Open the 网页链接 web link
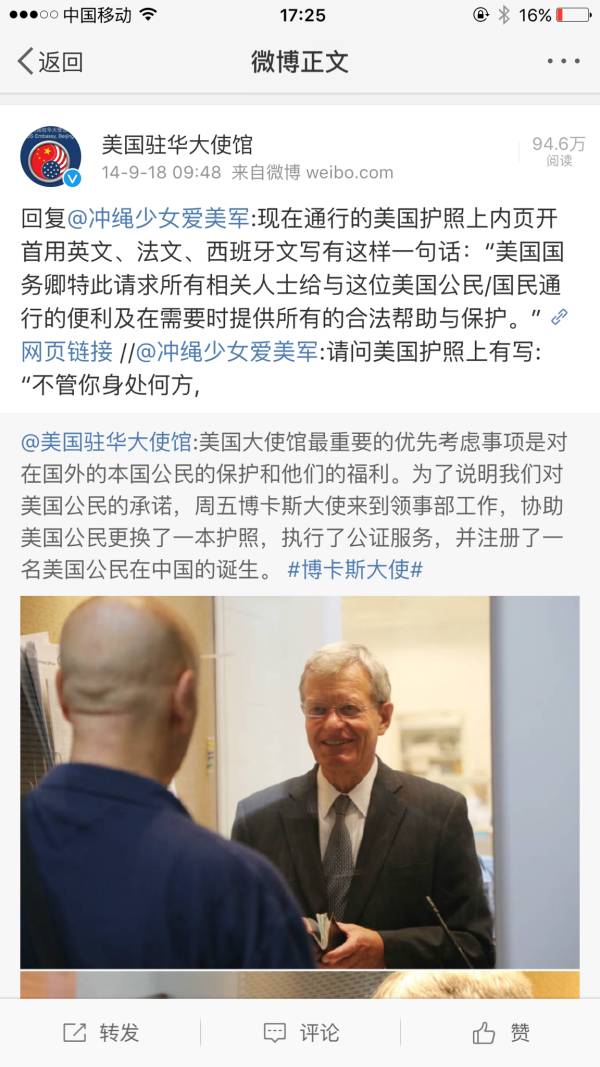 click(x=67, y=352)
